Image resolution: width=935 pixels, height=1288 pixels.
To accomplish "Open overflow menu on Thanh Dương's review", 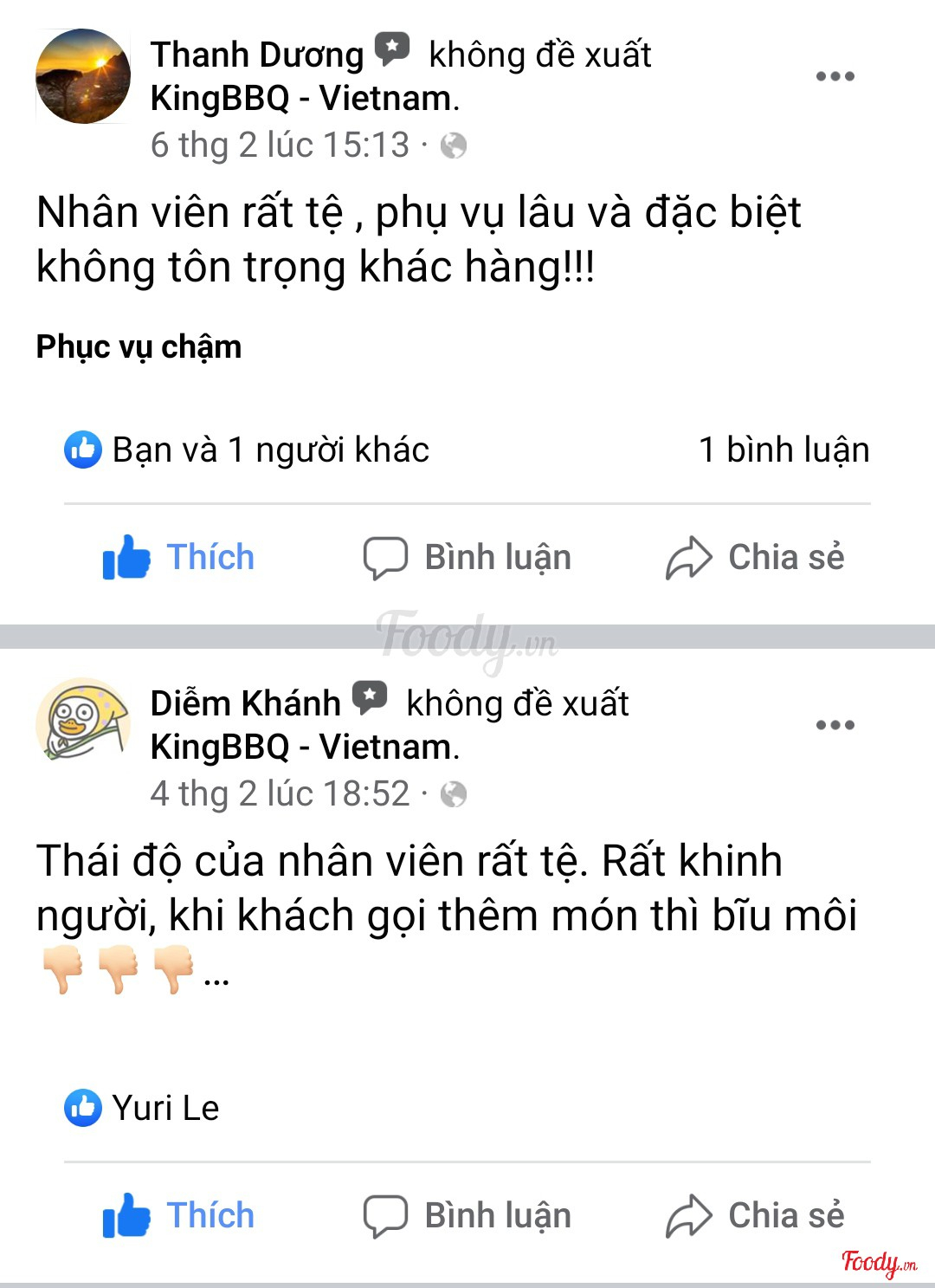I will tap(835, 76).
